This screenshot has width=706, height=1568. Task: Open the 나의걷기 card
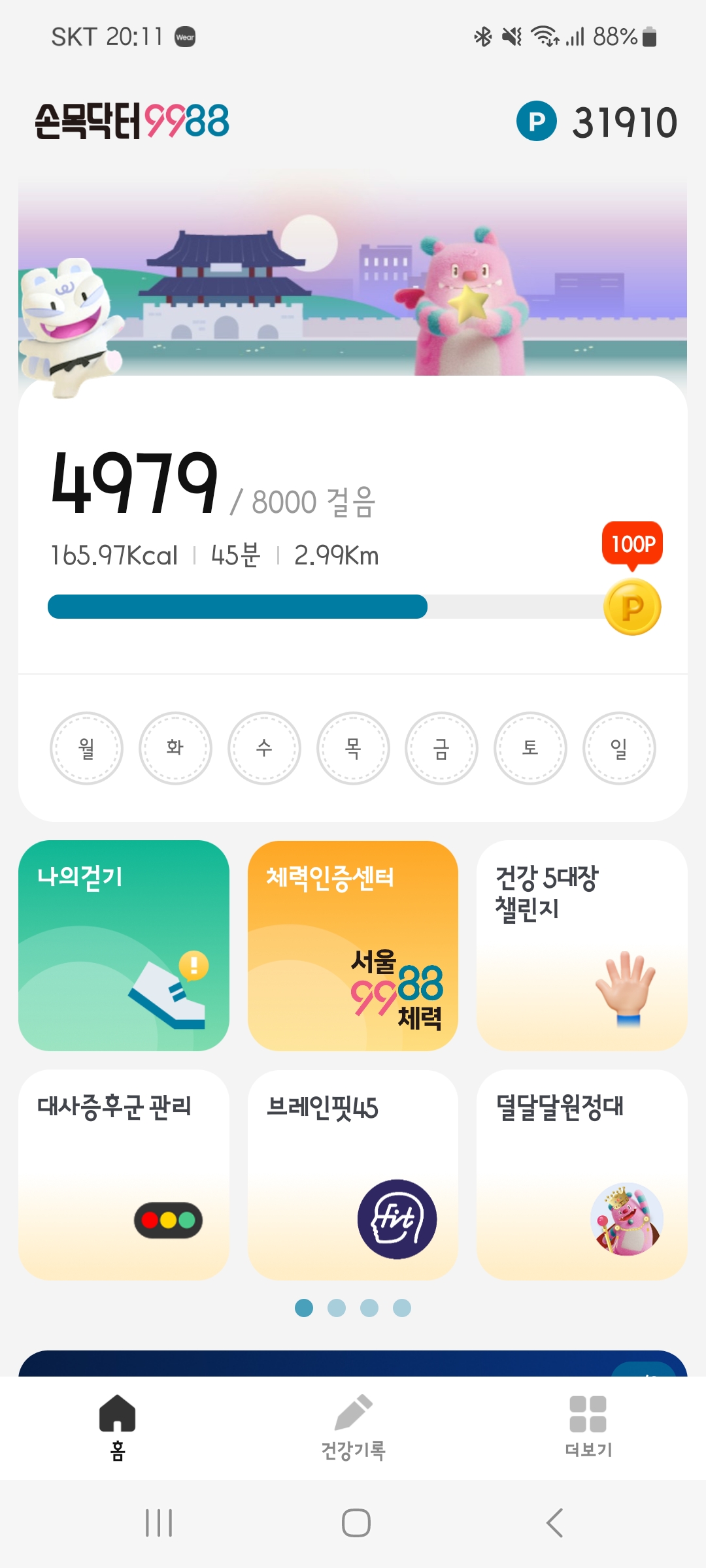[x=124, y=945]
